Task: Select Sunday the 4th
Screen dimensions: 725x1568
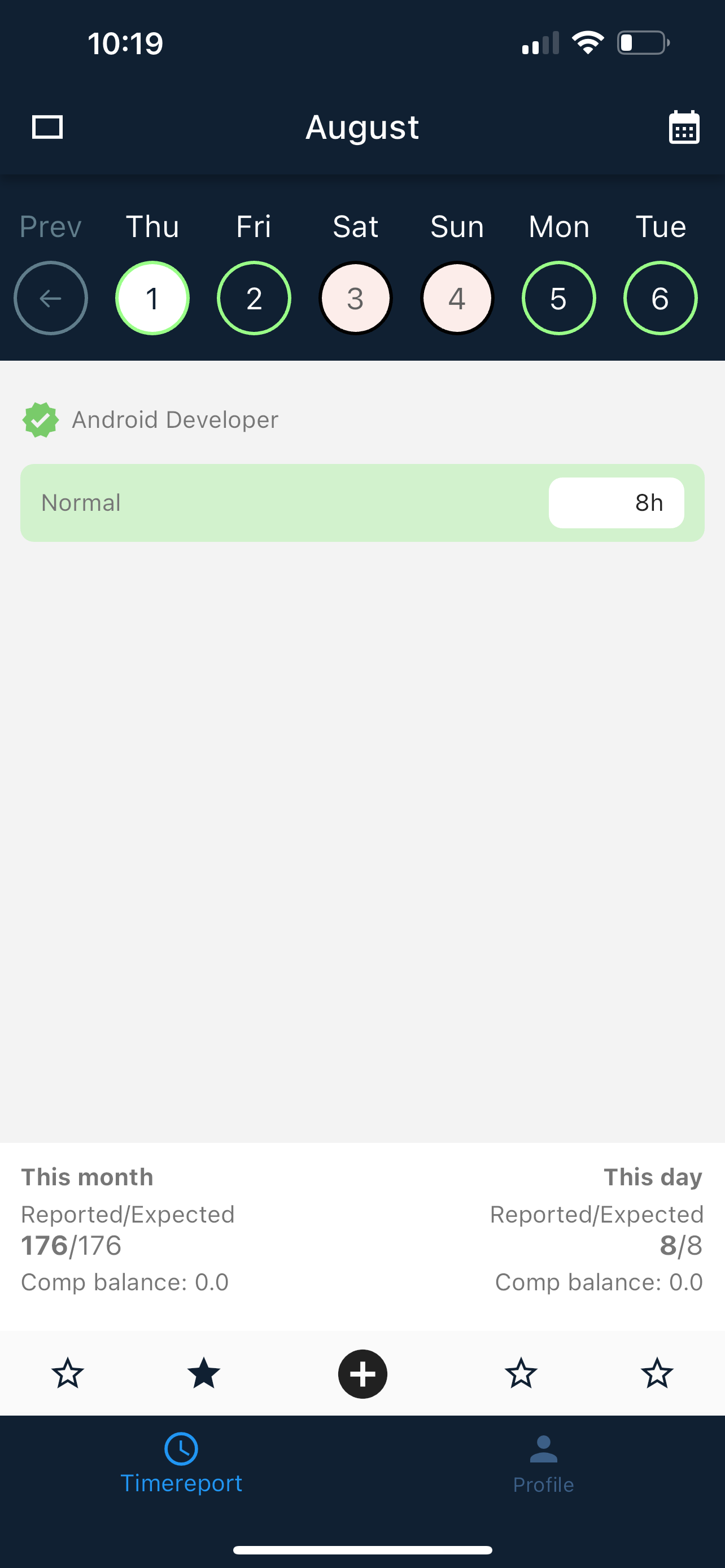Action: click(x=457, y=298)
